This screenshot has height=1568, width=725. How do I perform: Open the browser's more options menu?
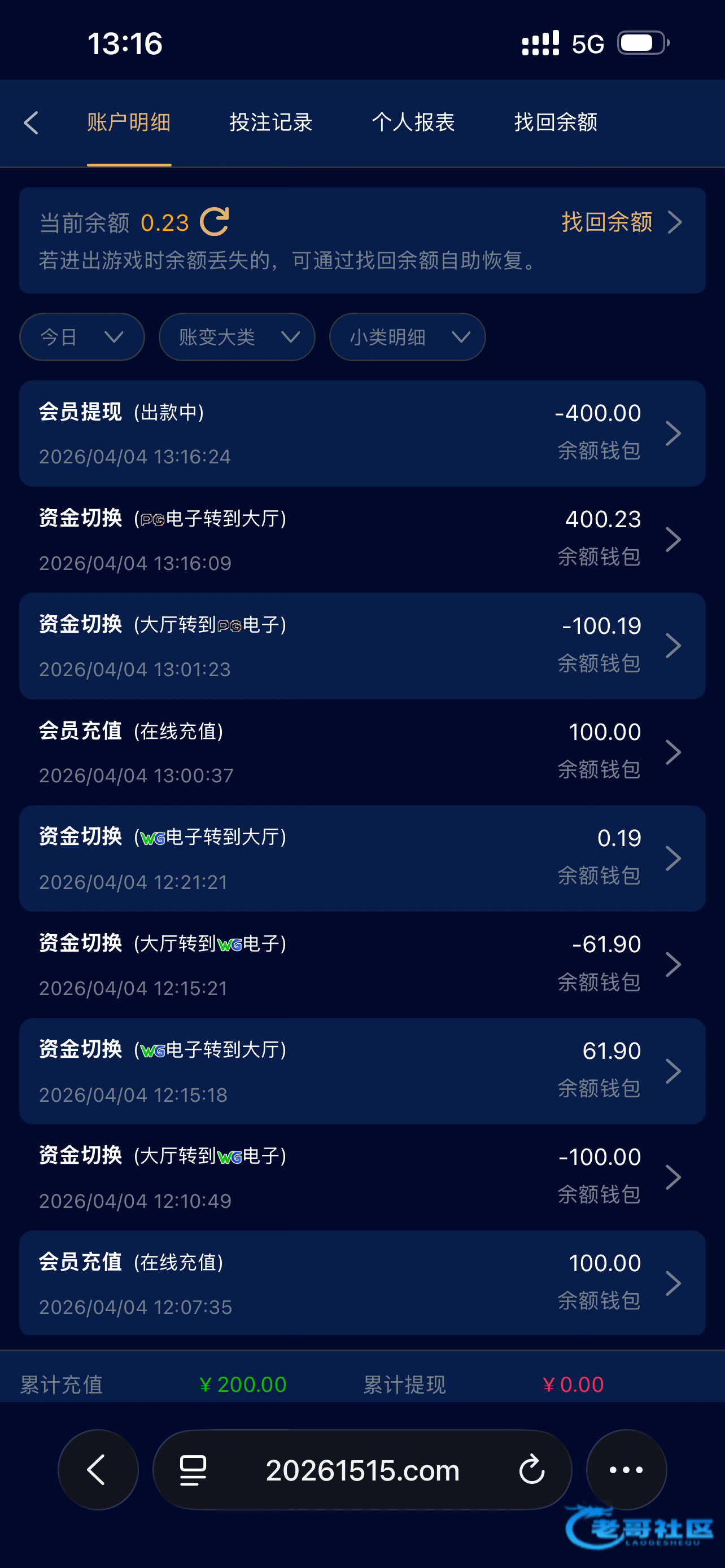coord(626,1470)
